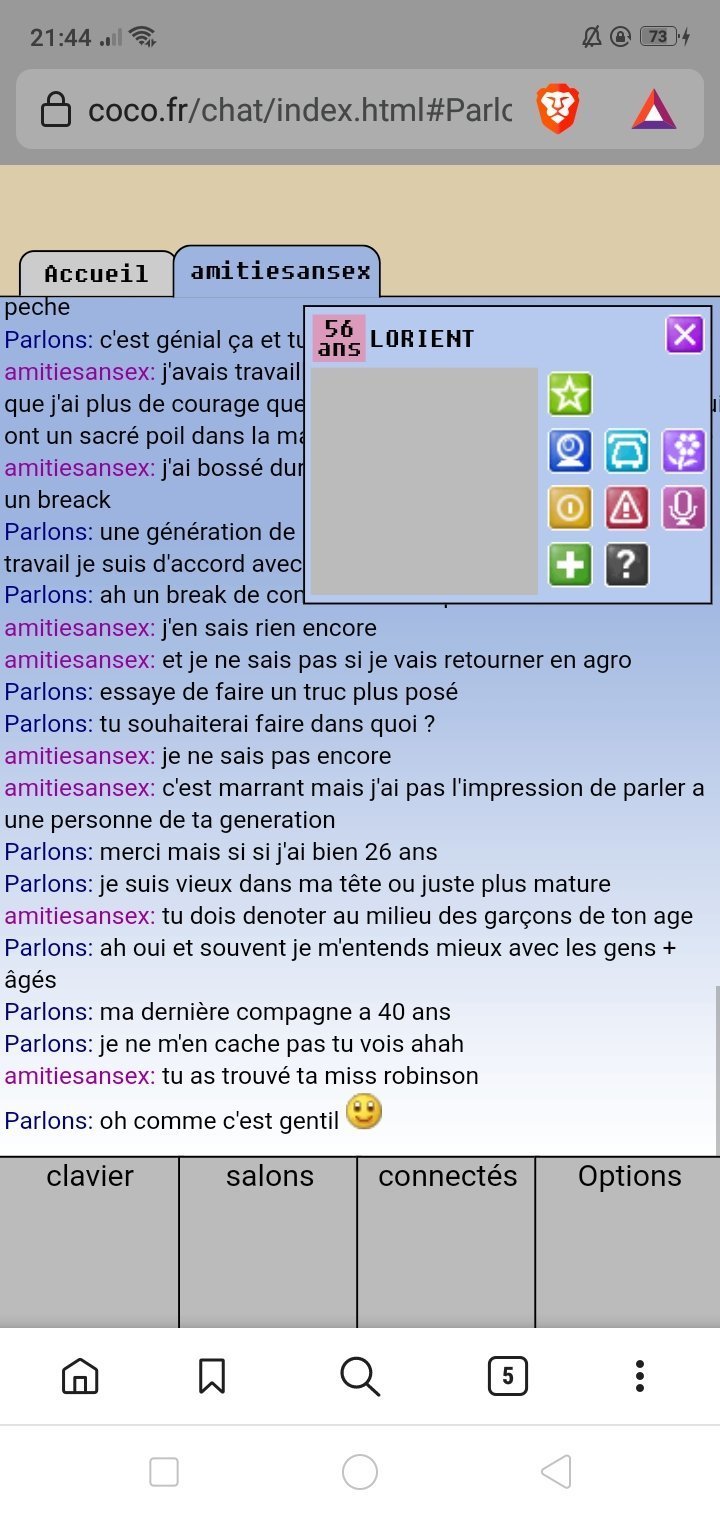Tap the green plus icon
This screenshot has height=1520, width=720.
pos(570,565)
